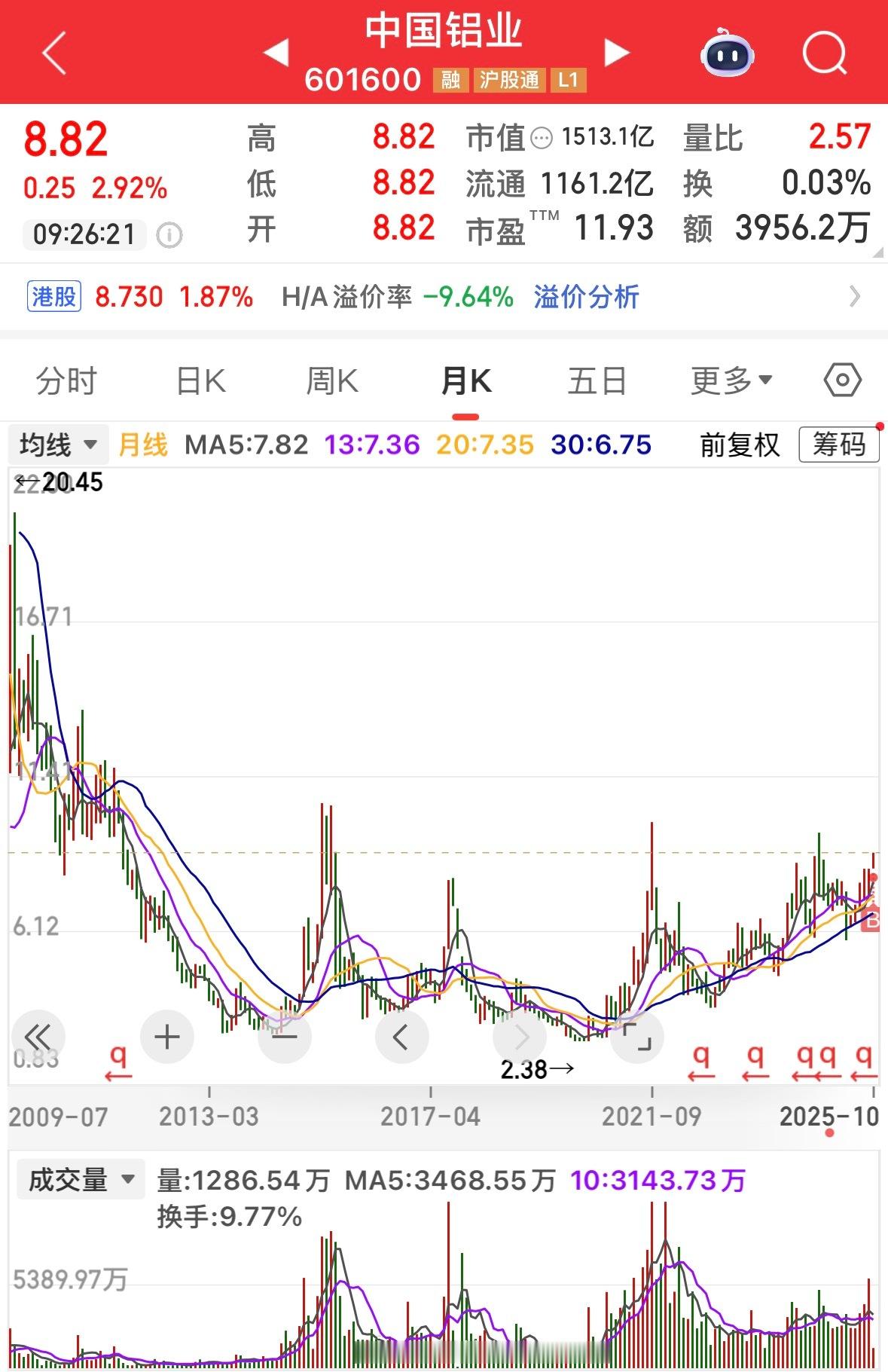Switch to the 日K chart tab
Viewport: 888px width, 1372px height.
pyautogui.click(x=200, y=381)
